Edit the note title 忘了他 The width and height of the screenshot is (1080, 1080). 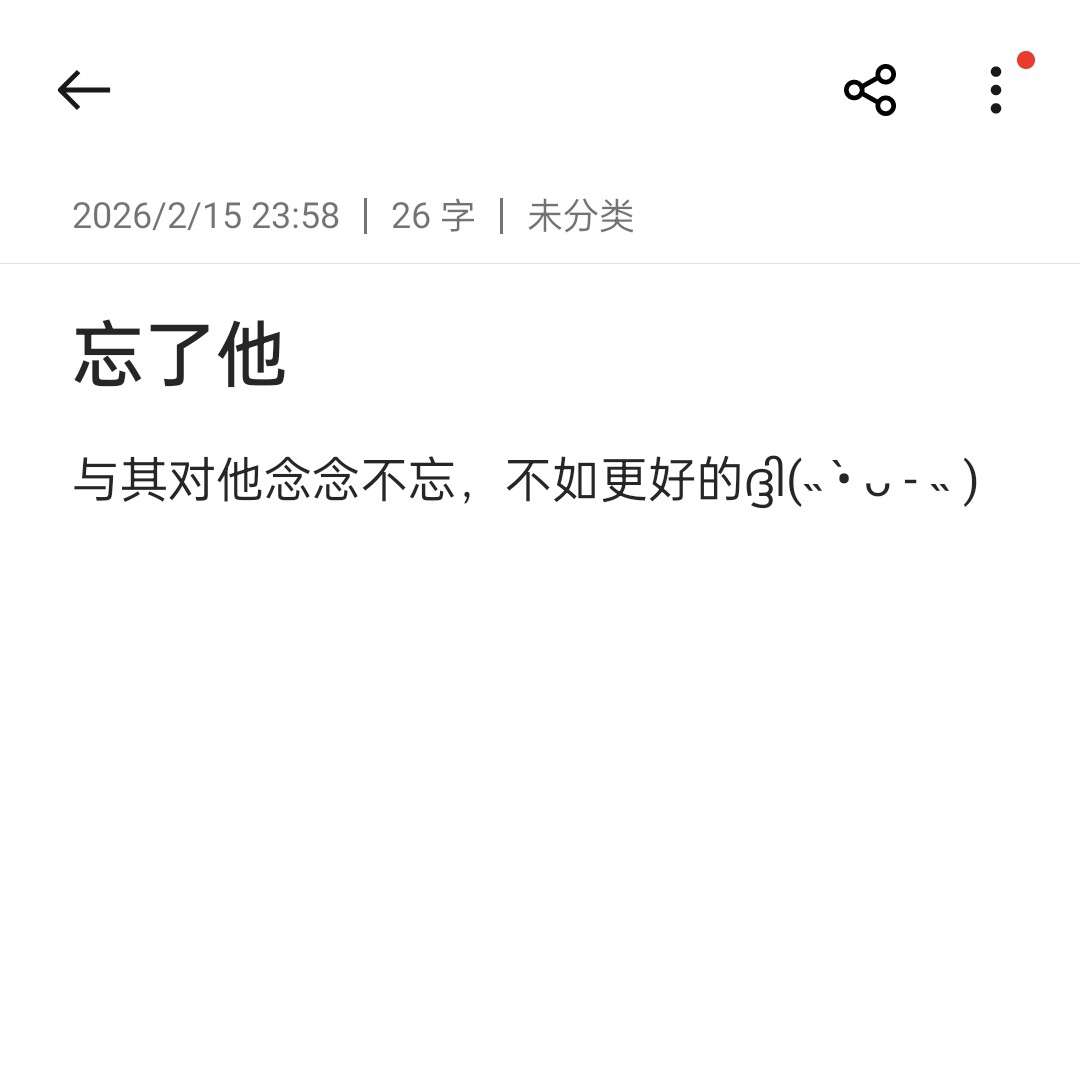(180, 356)
